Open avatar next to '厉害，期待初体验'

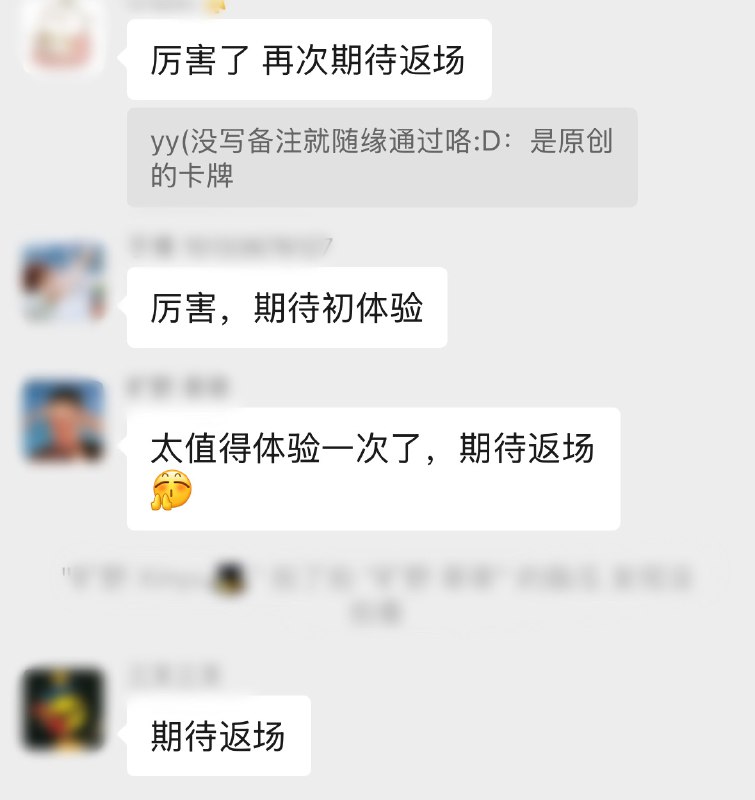pos(63,283)
